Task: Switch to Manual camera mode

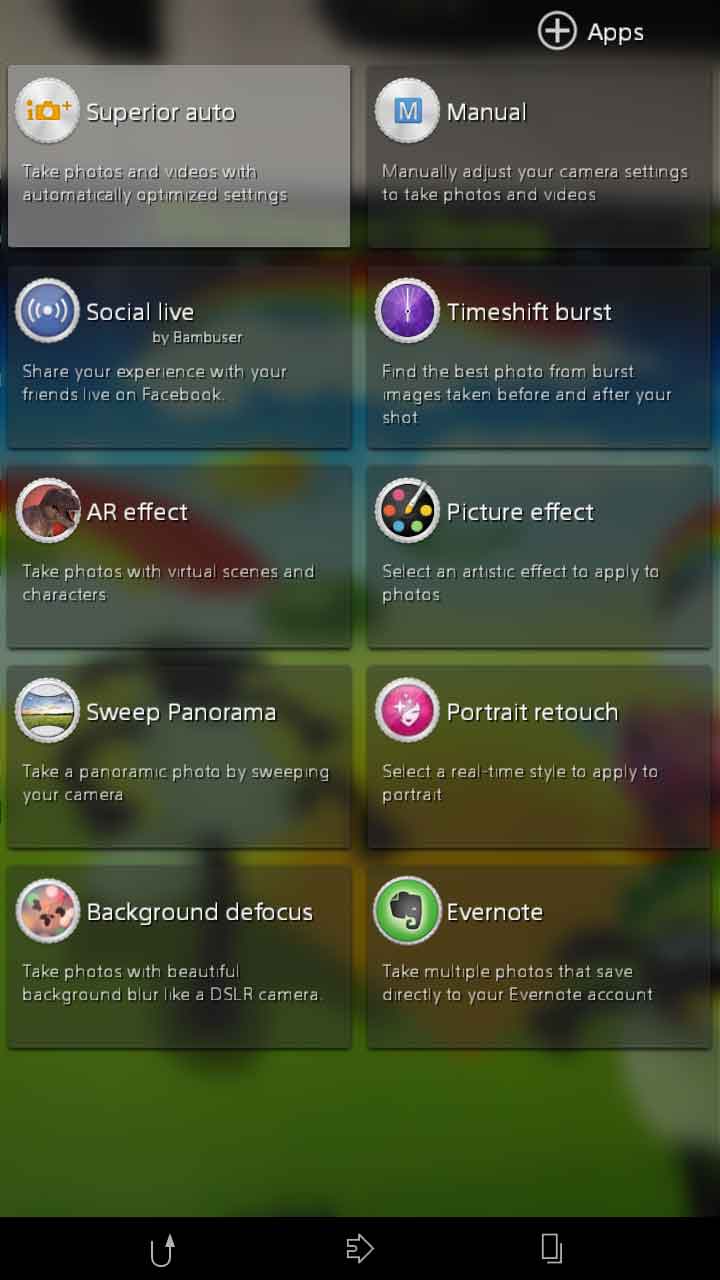Action: (539, 156)
